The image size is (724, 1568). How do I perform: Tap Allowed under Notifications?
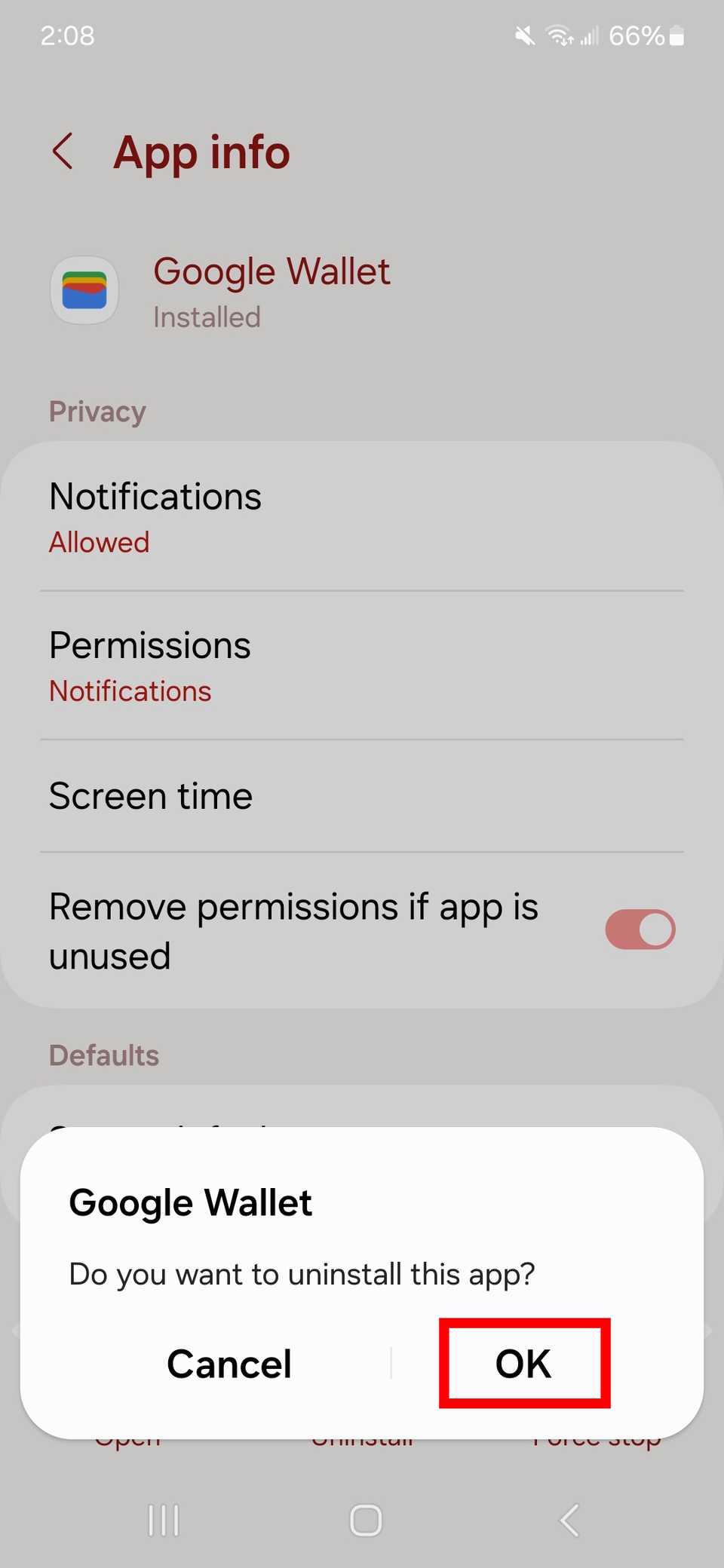(x=99, y=542)
